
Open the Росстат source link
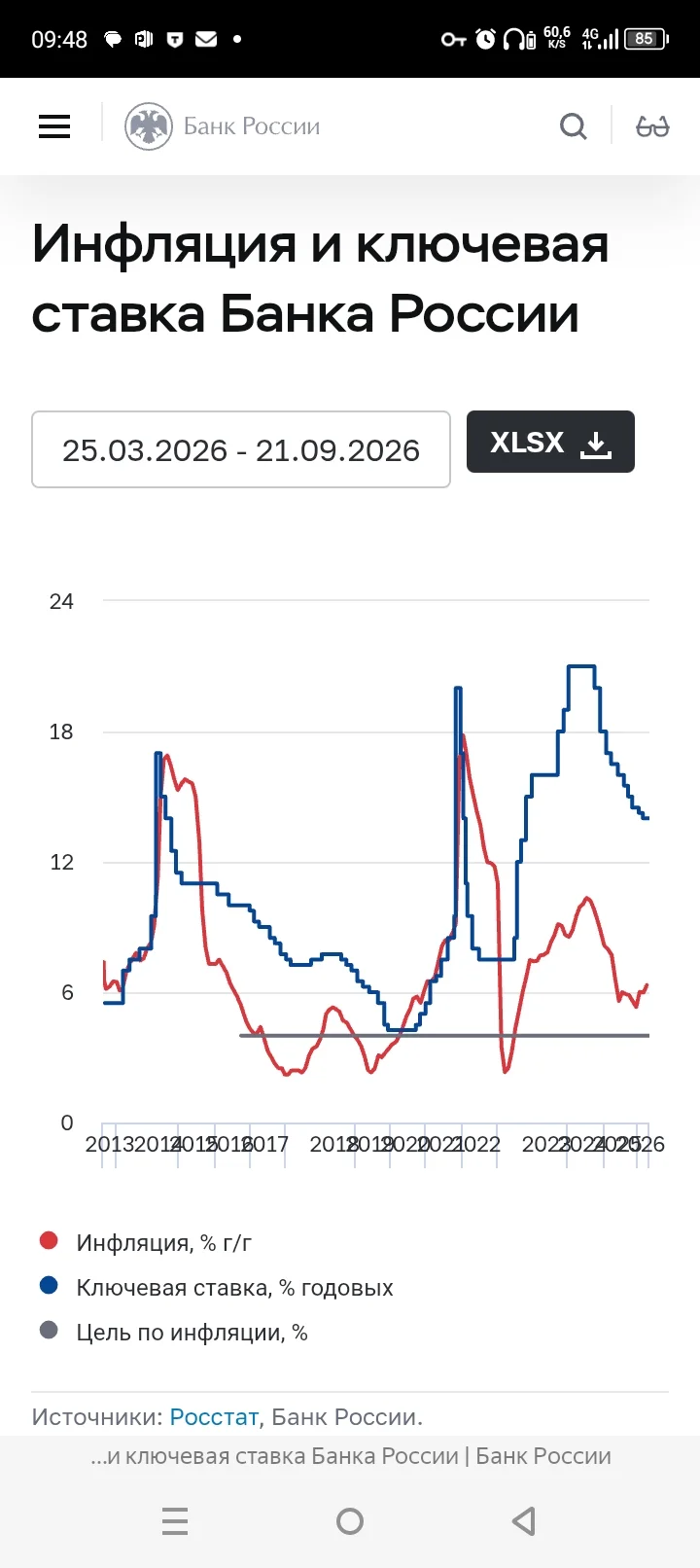(x=214, y=1416)
